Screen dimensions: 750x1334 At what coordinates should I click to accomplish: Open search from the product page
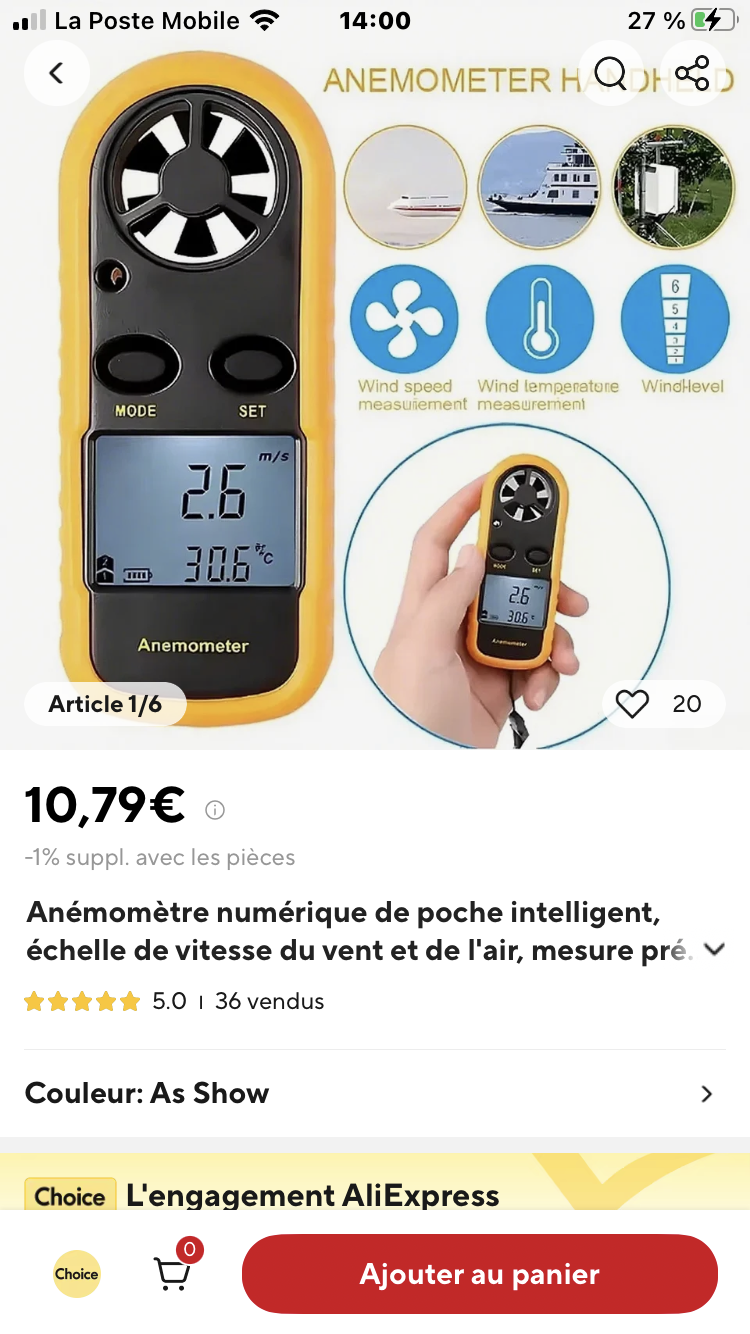point(610,73)
